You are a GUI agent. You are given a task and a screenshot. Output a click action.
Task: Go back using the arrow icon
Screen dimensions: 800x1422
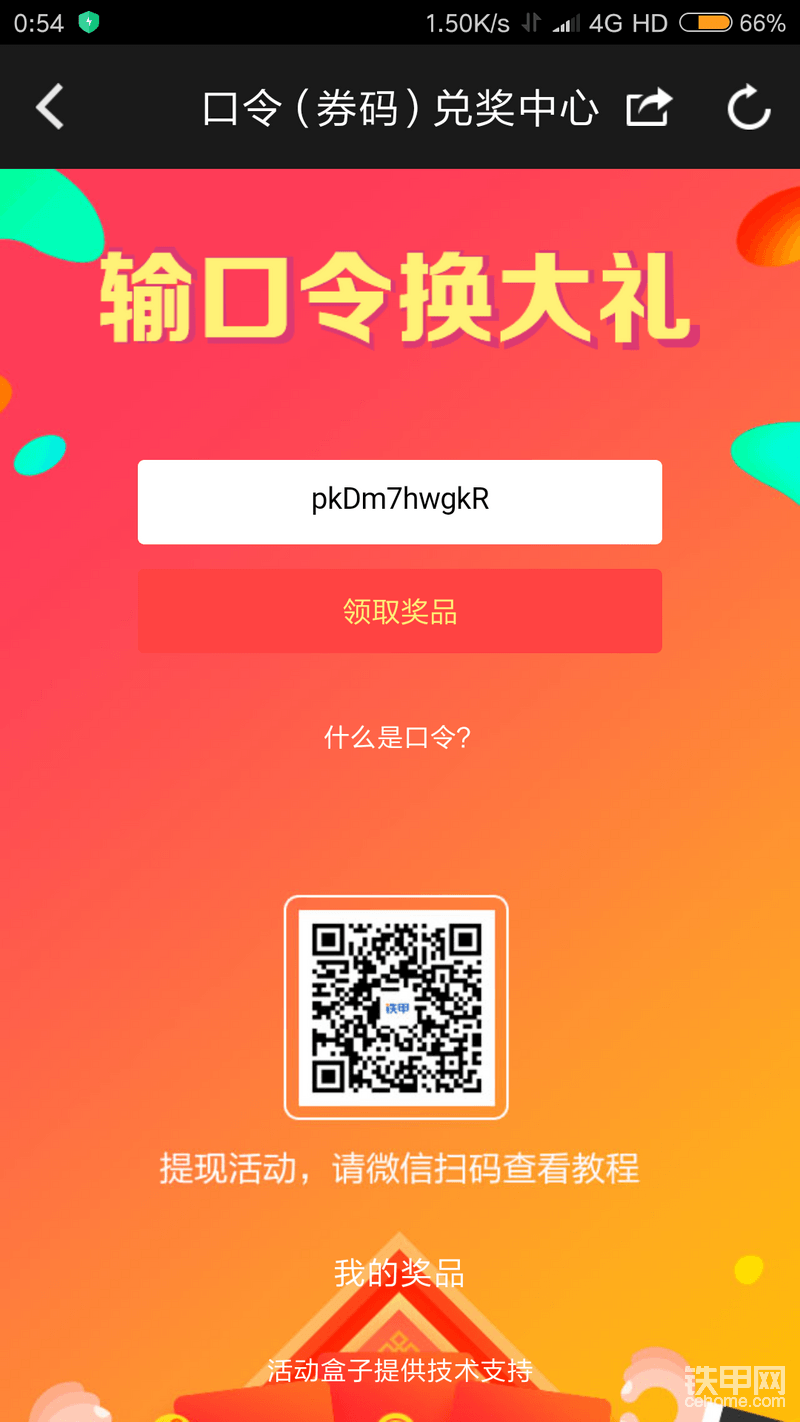[x=50, y=107]
